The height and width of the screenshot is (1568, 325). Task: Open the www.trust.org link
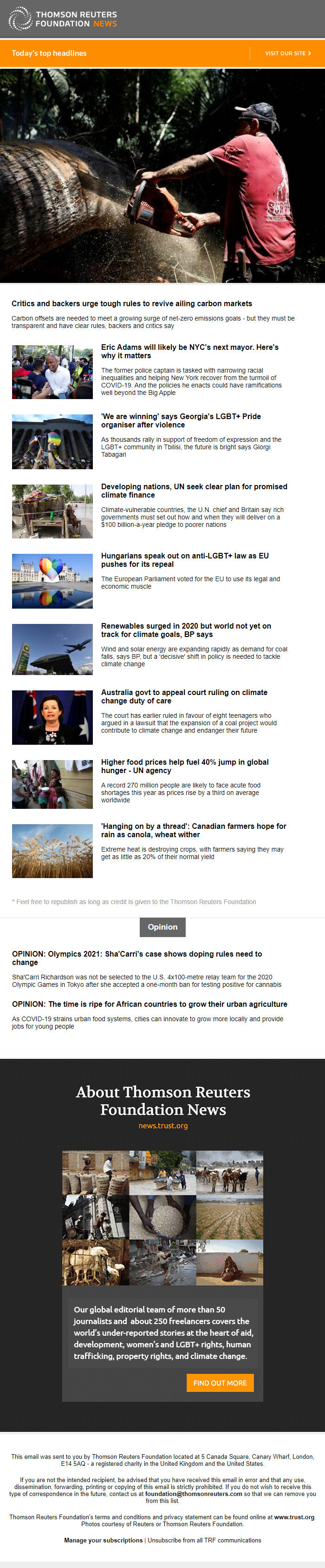pyautogui.click(x=293, y=1517)
